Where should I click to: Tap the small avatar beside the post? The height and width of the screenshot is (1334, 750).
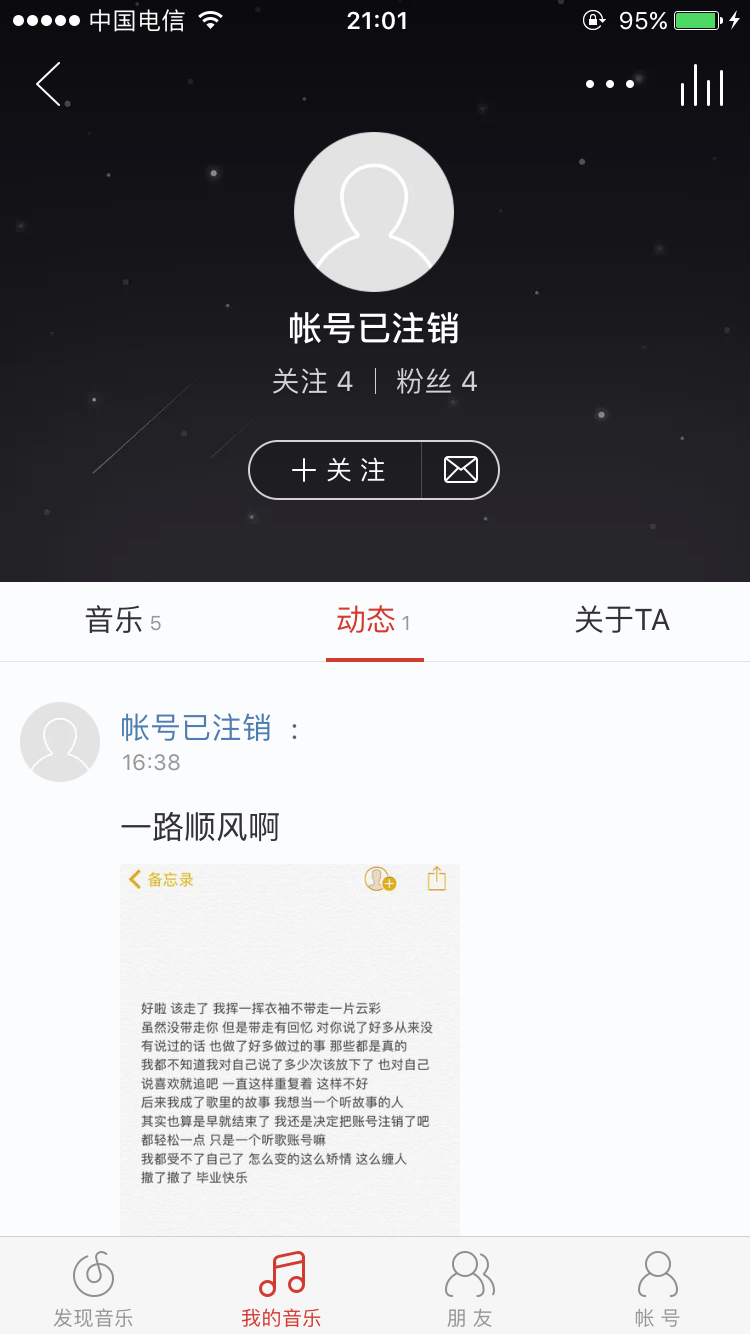60,741
